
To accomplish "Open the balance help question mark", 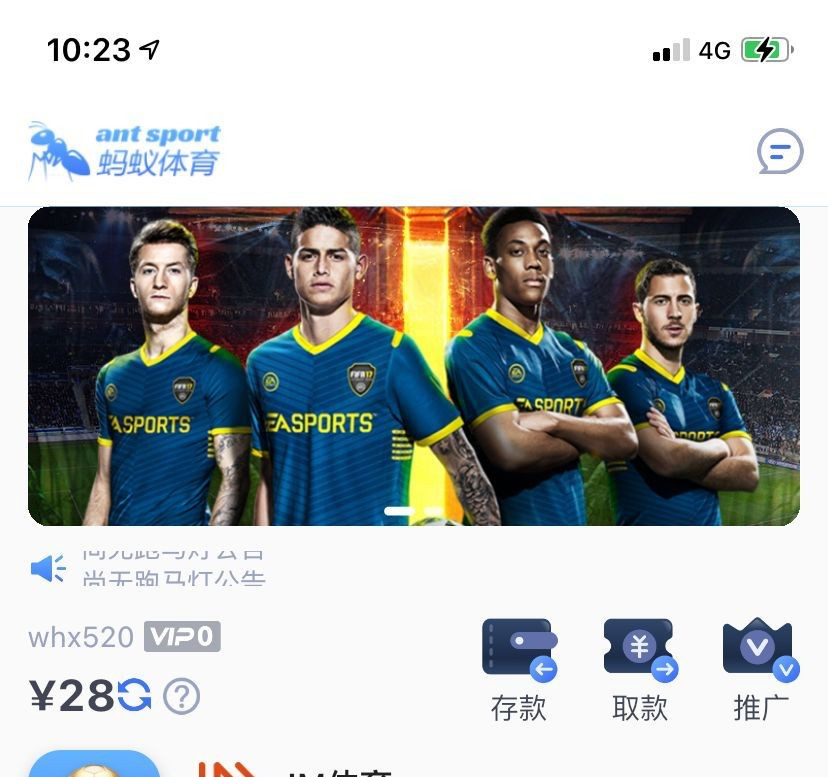I will (x=181, y=695).
